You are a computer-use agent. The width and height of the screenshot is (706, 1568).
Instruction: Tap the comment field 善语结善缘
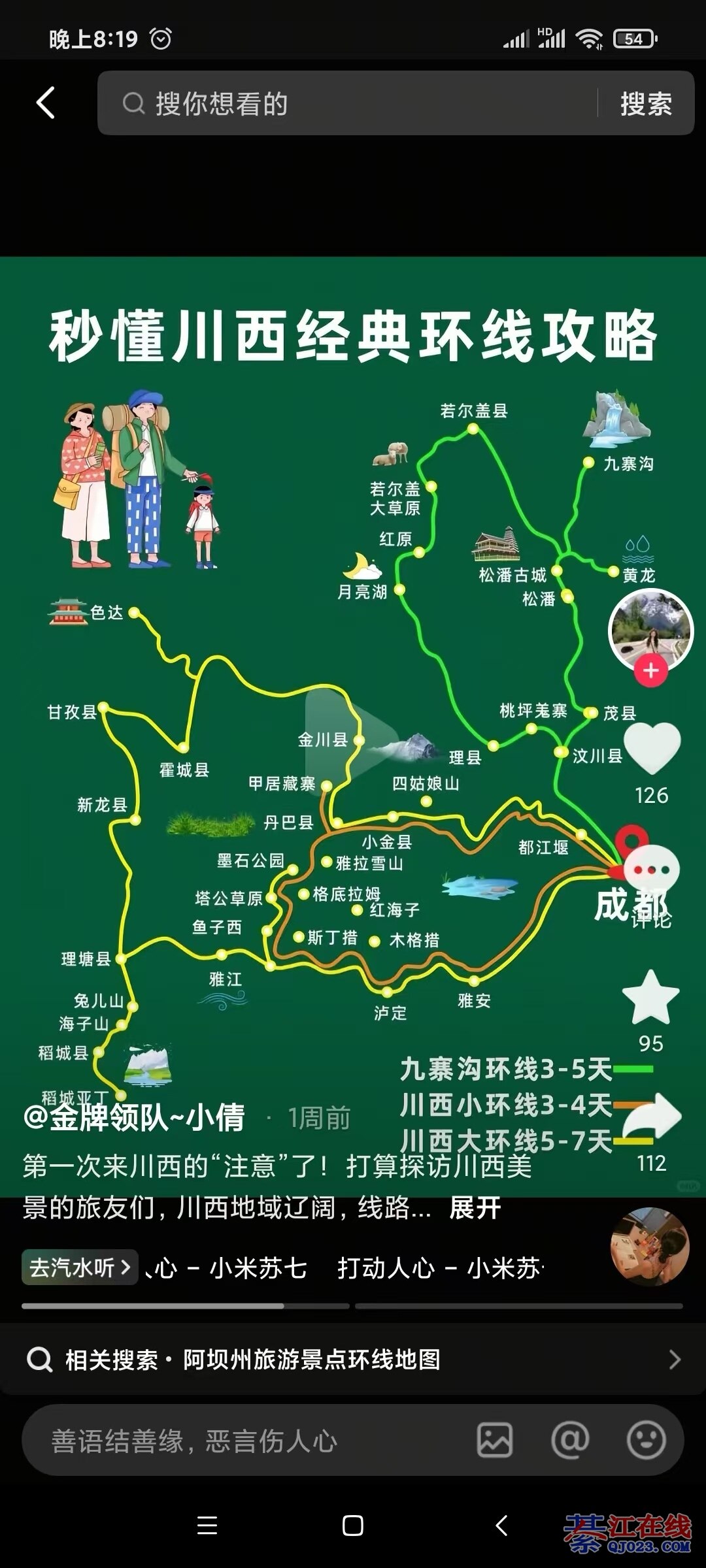[x=248, y=1441]
